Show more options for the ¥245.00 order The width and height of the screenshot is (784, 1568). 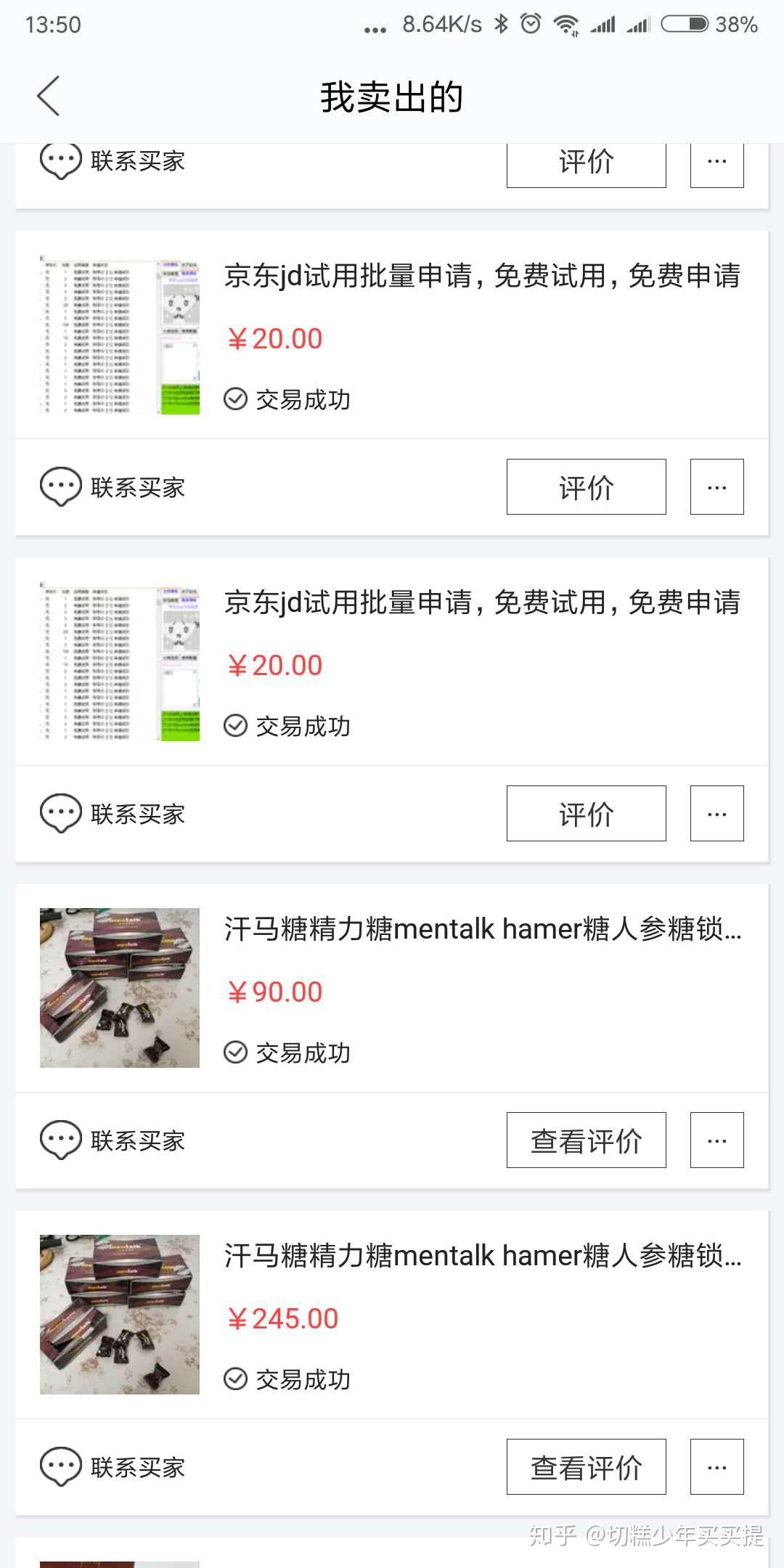point(716,1467)
